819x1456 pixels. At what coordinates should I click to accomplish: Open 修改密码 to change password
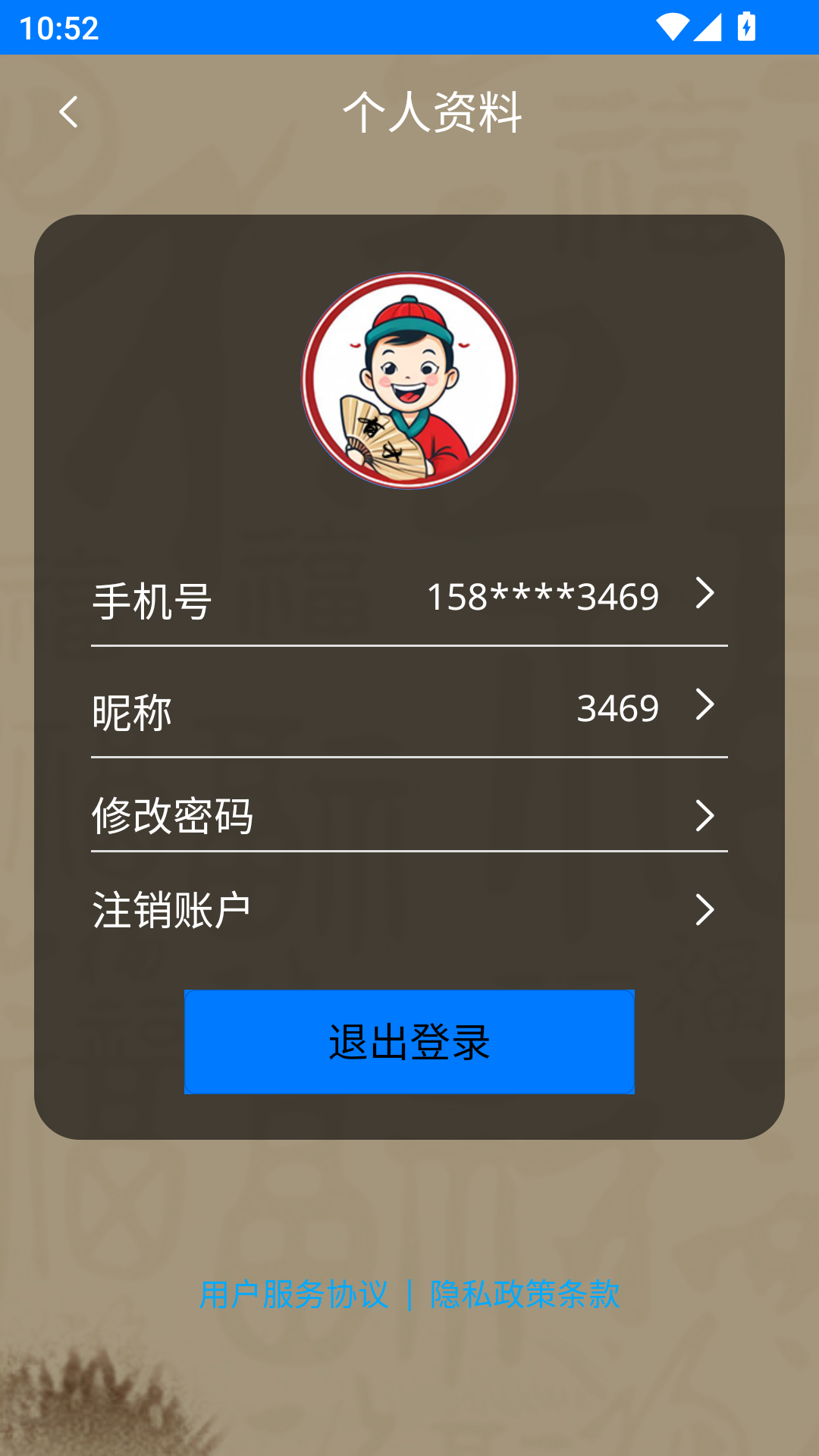(409, 815)
